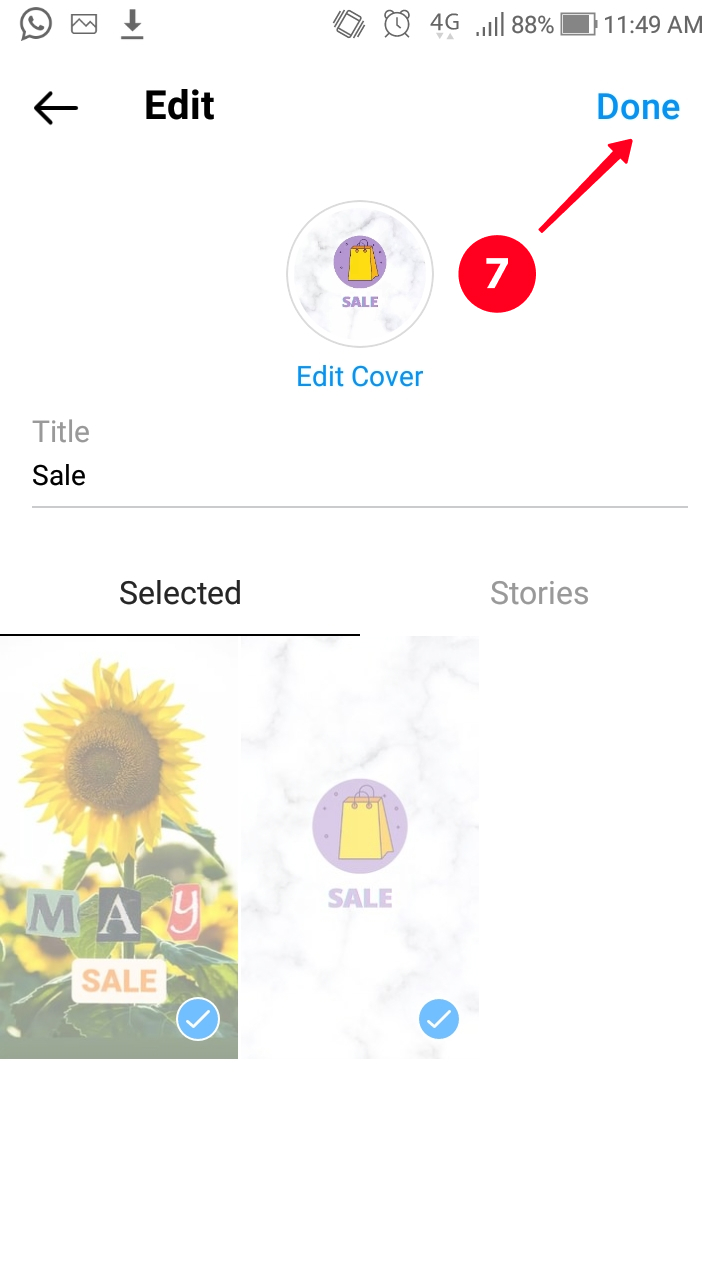Open Edit Cover for the highlight
720x1280 pixels.
pyautogui.click(x=360, y=377)
